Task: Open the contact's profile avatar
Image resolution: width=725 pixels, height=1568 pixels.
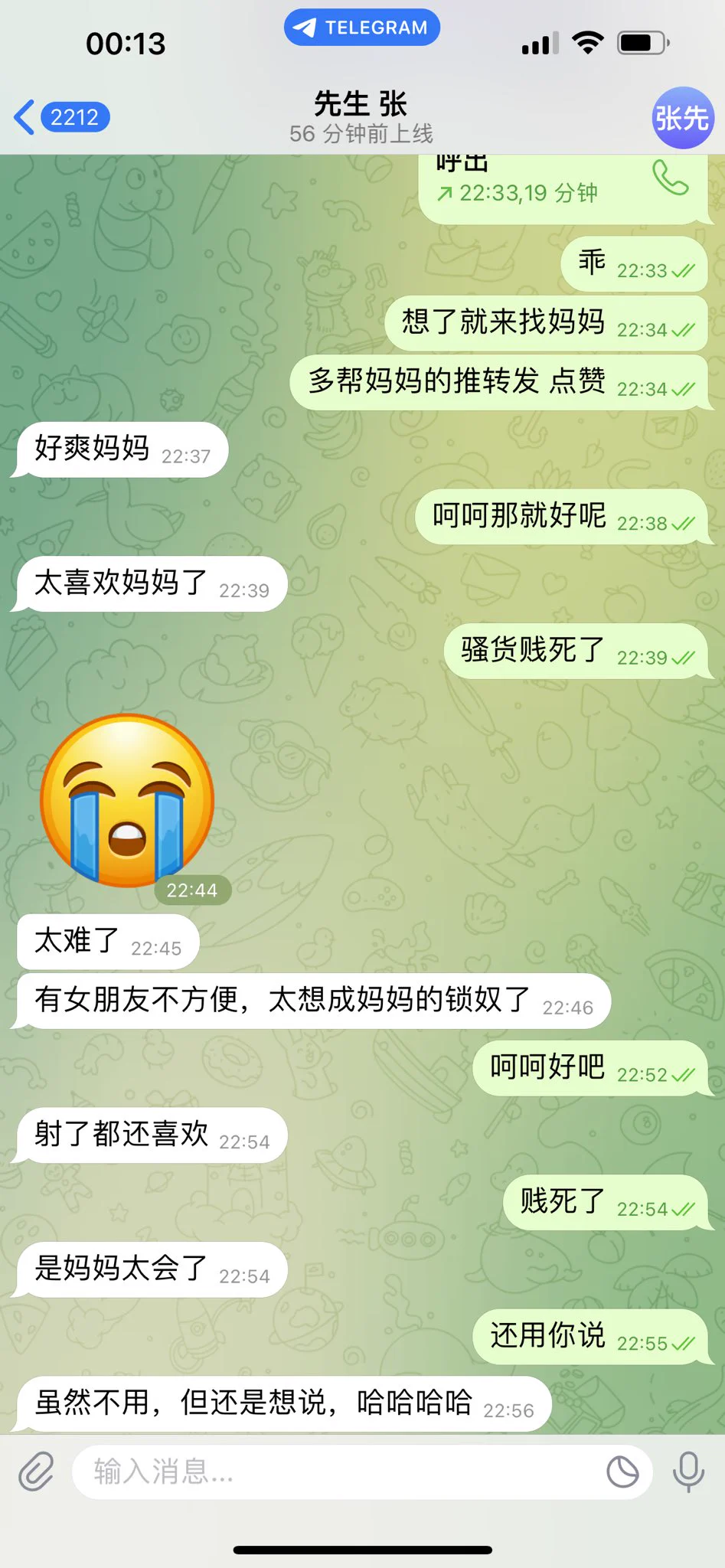Action: click(682, 118)
